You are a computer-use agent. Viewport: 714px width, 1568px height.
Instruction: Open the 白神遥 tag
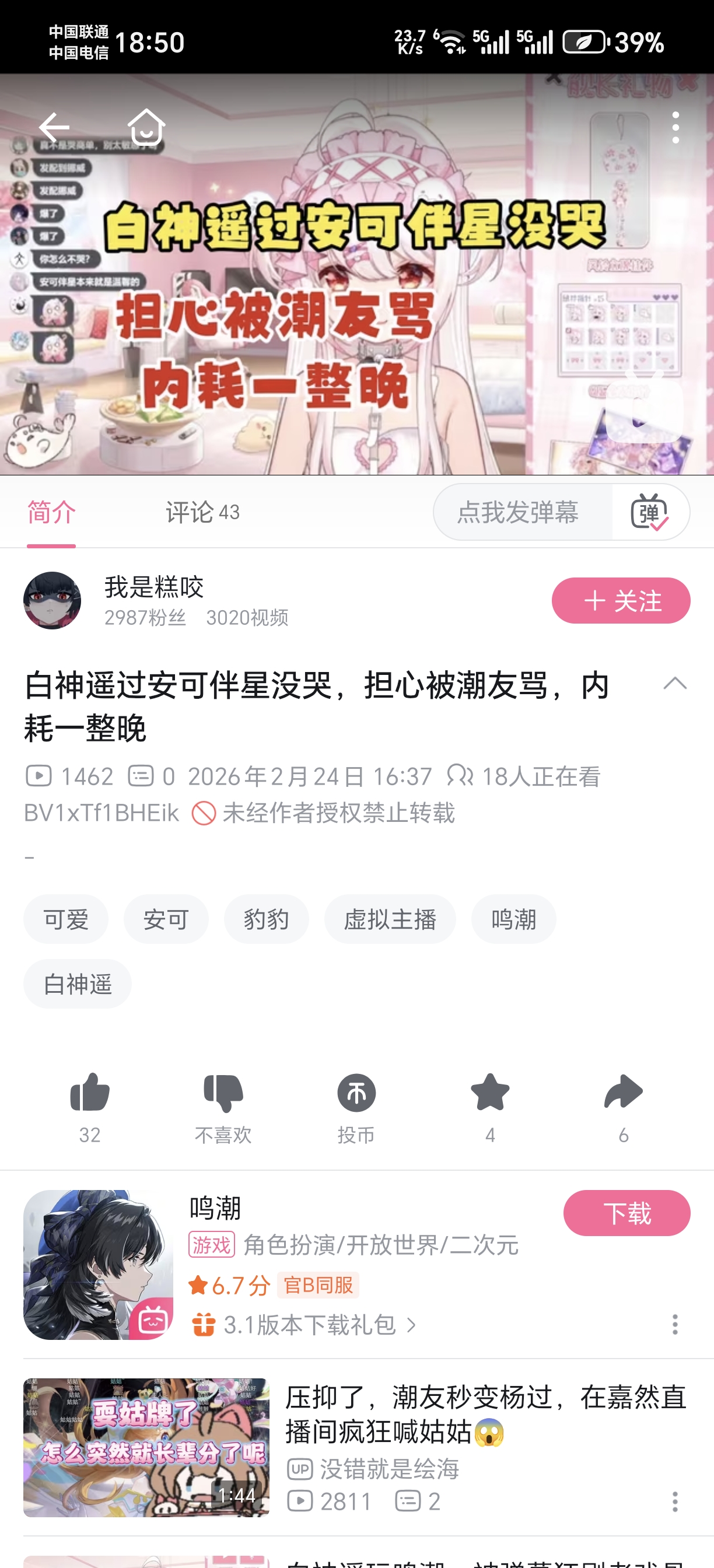click(78, 984)
